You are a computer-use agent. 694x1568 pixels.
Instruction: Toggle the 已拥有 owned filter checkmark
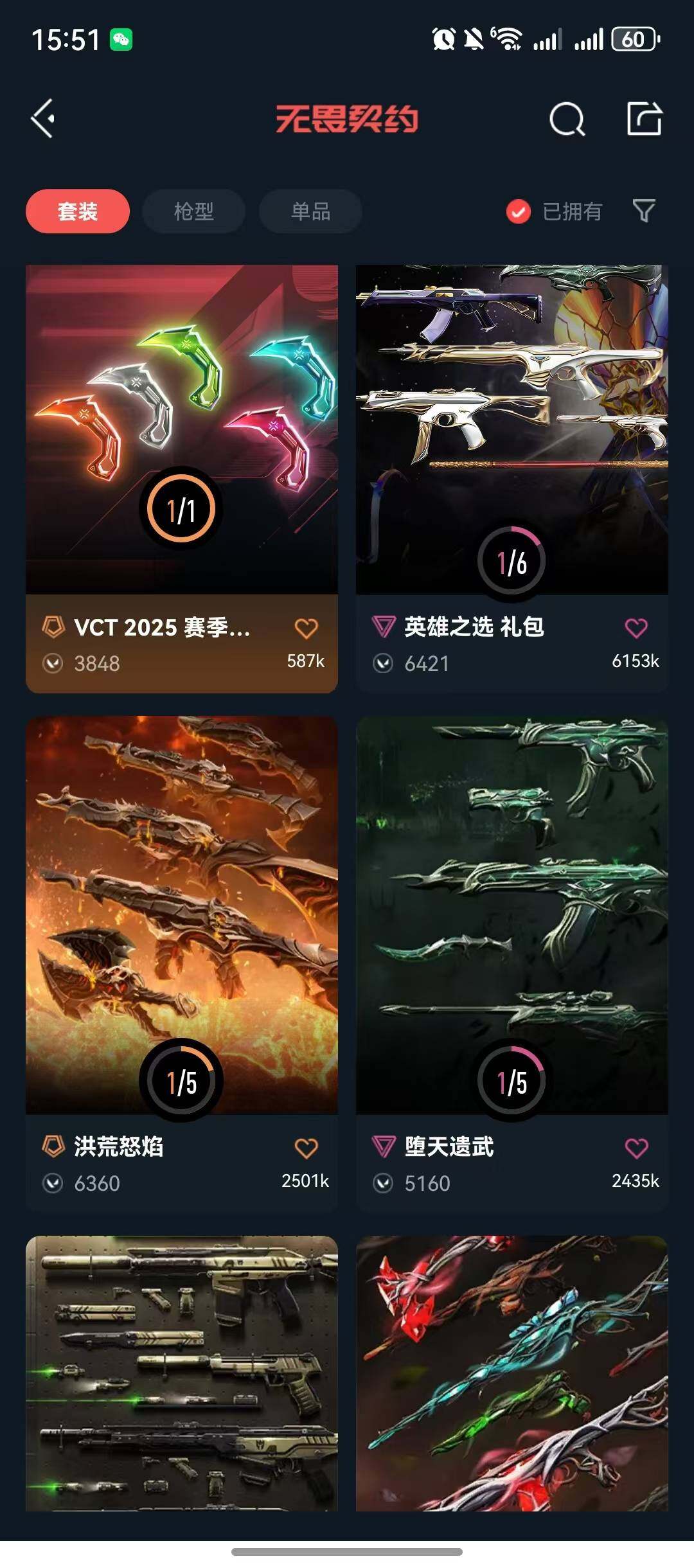click(517, 211)
